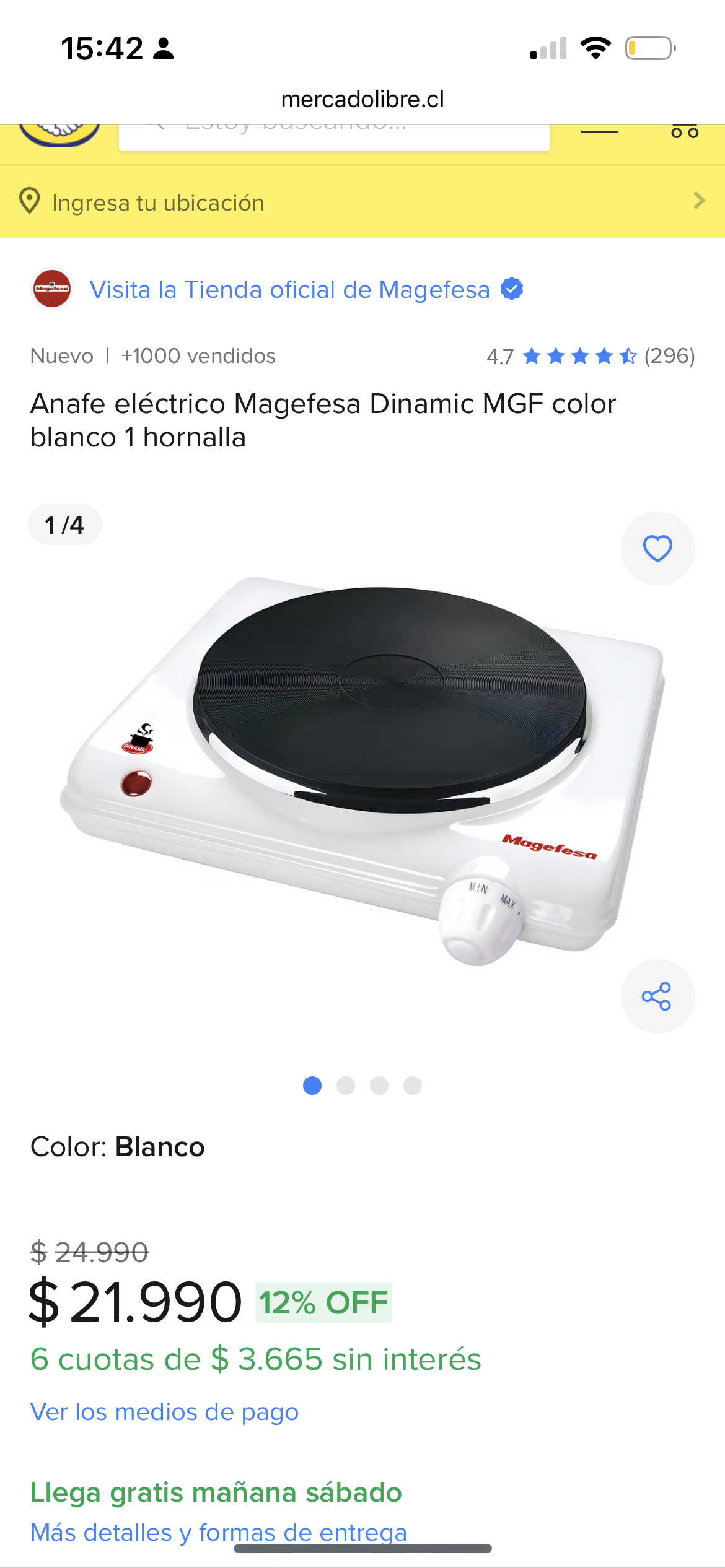Tap the blue verified badge next to Magefesa
This screenshot has height=1568, width=725.
[x=512, y=289]
